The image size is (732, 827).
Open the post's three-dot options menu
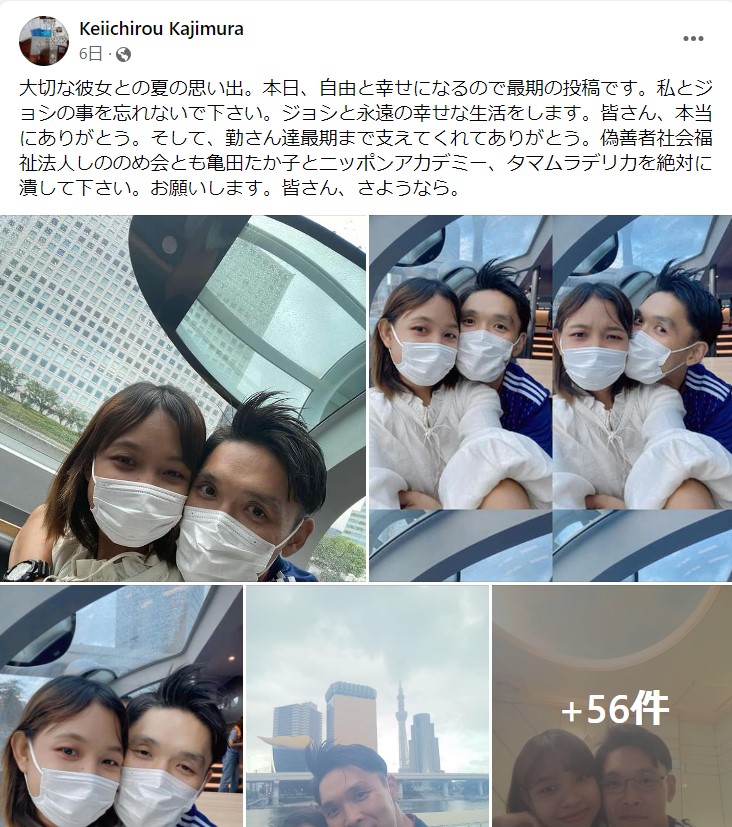click(693, 39)
